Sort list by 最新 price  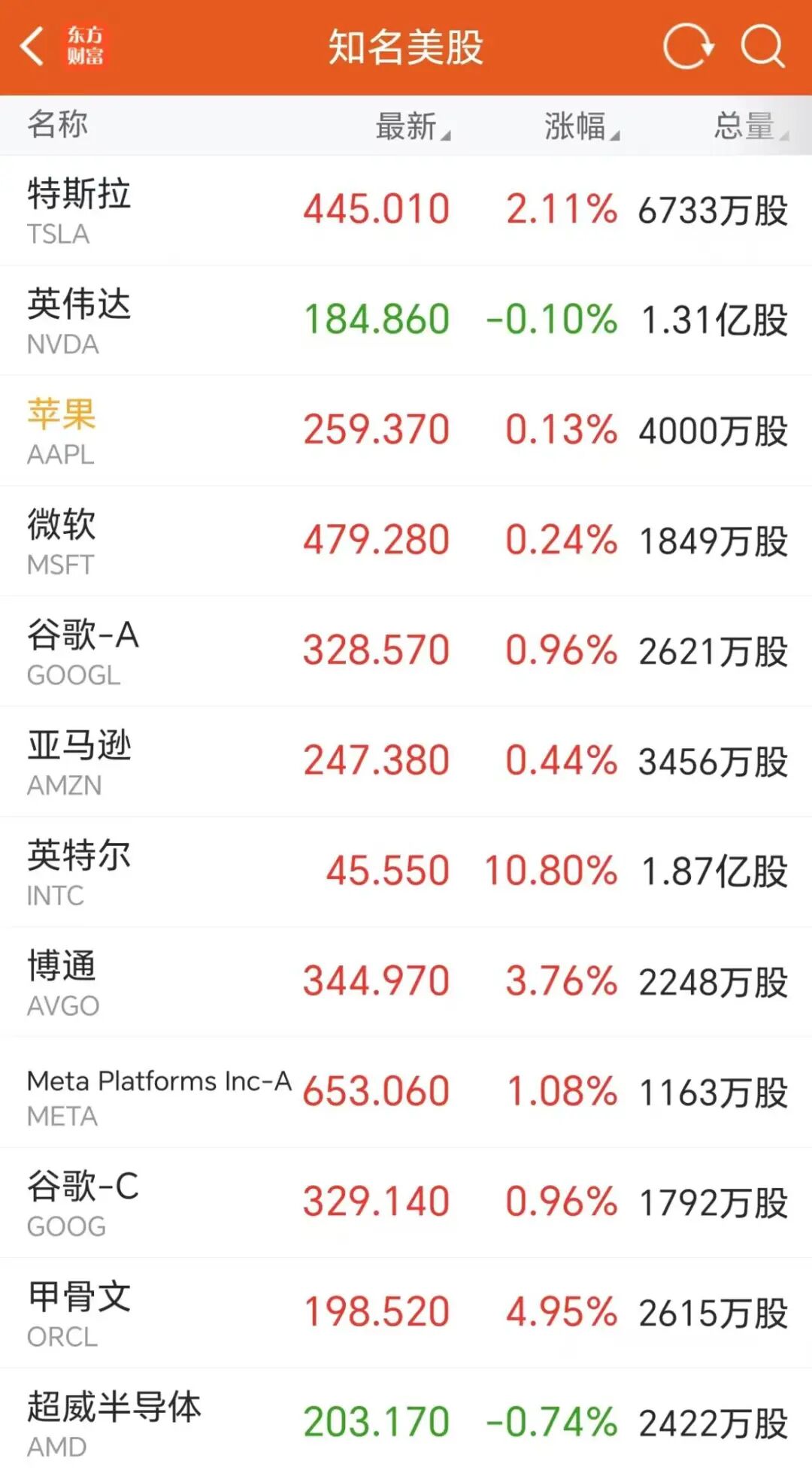(411, 126)
